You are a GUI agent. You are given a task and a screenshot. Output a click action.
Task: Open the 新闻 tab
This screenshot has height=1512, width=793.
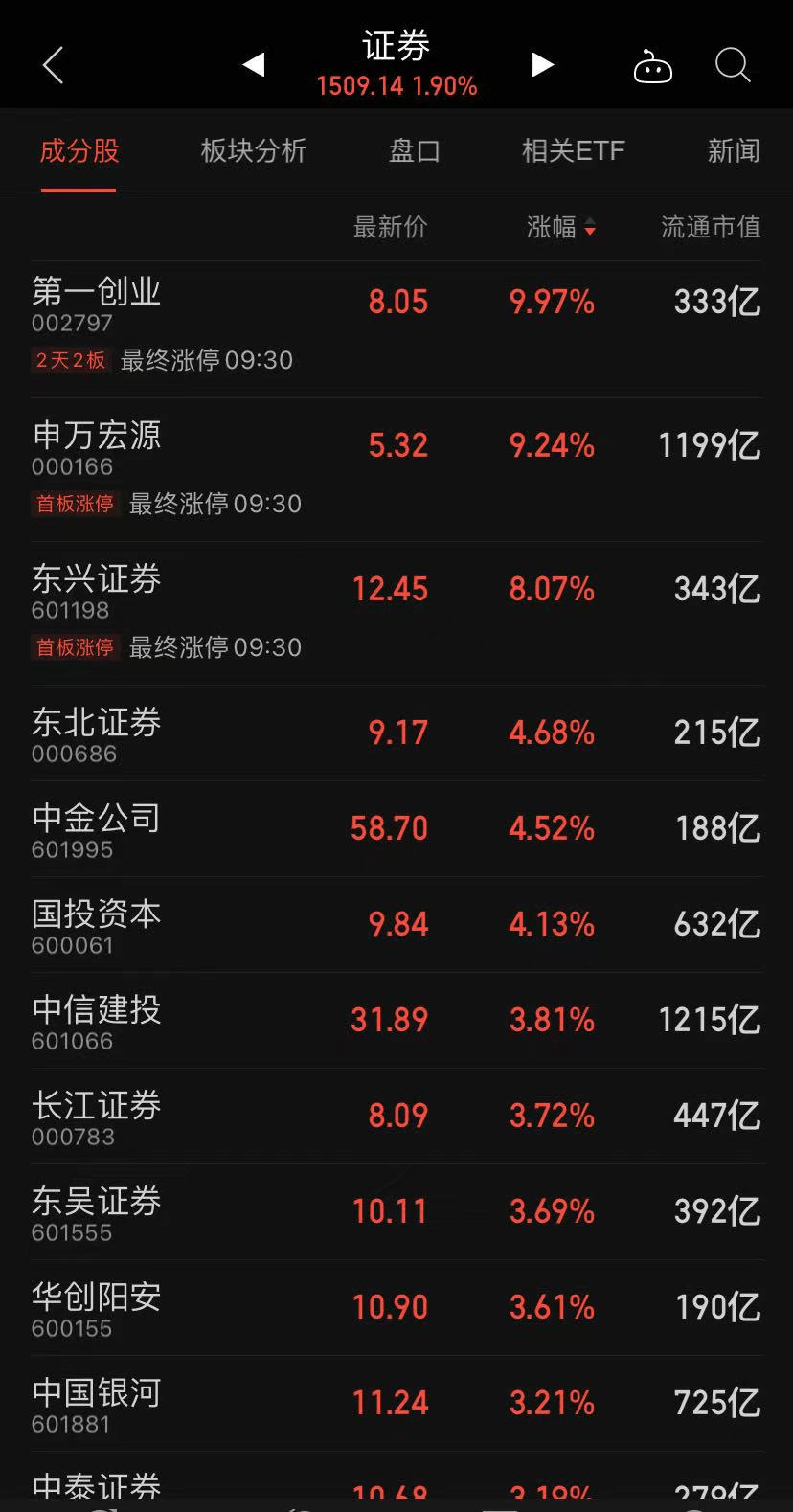pos(734,150)
